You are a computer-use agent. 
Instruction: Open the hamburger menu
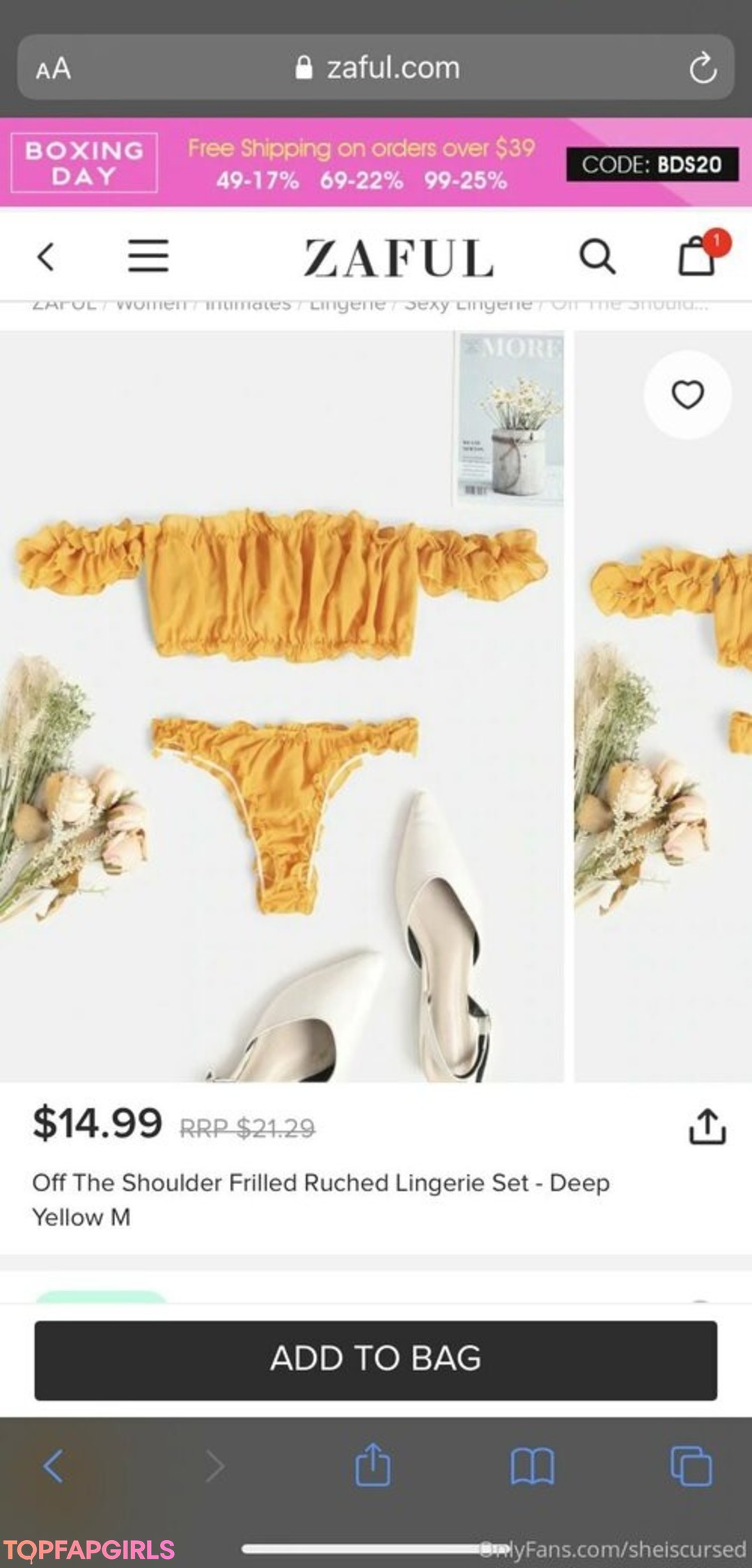point(148,256)
